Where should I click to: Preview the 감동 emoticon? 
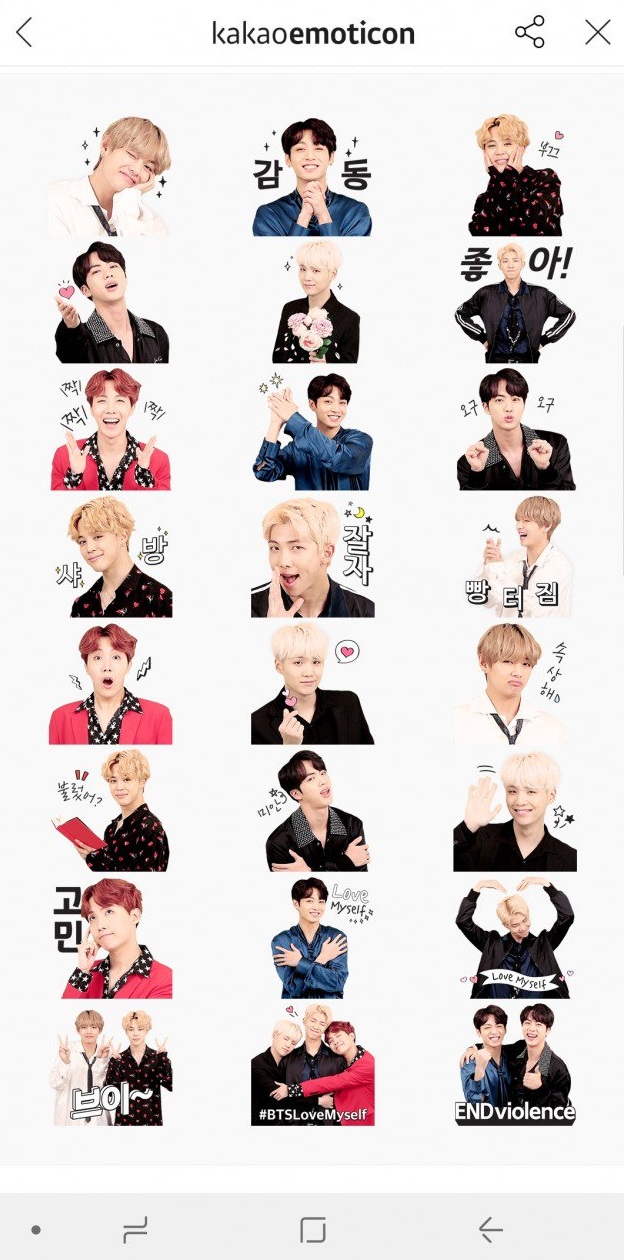pos(311,177)
